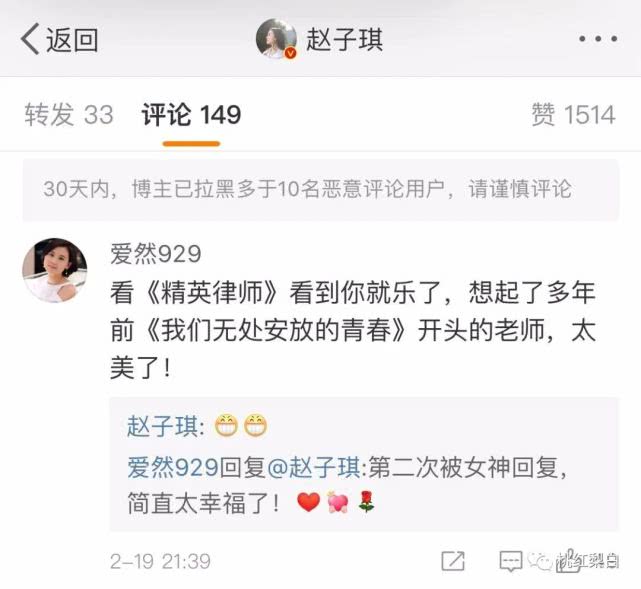Open the profile of username 爱然929
This screenshot has height=589, width=641.
tap(155, 254)
